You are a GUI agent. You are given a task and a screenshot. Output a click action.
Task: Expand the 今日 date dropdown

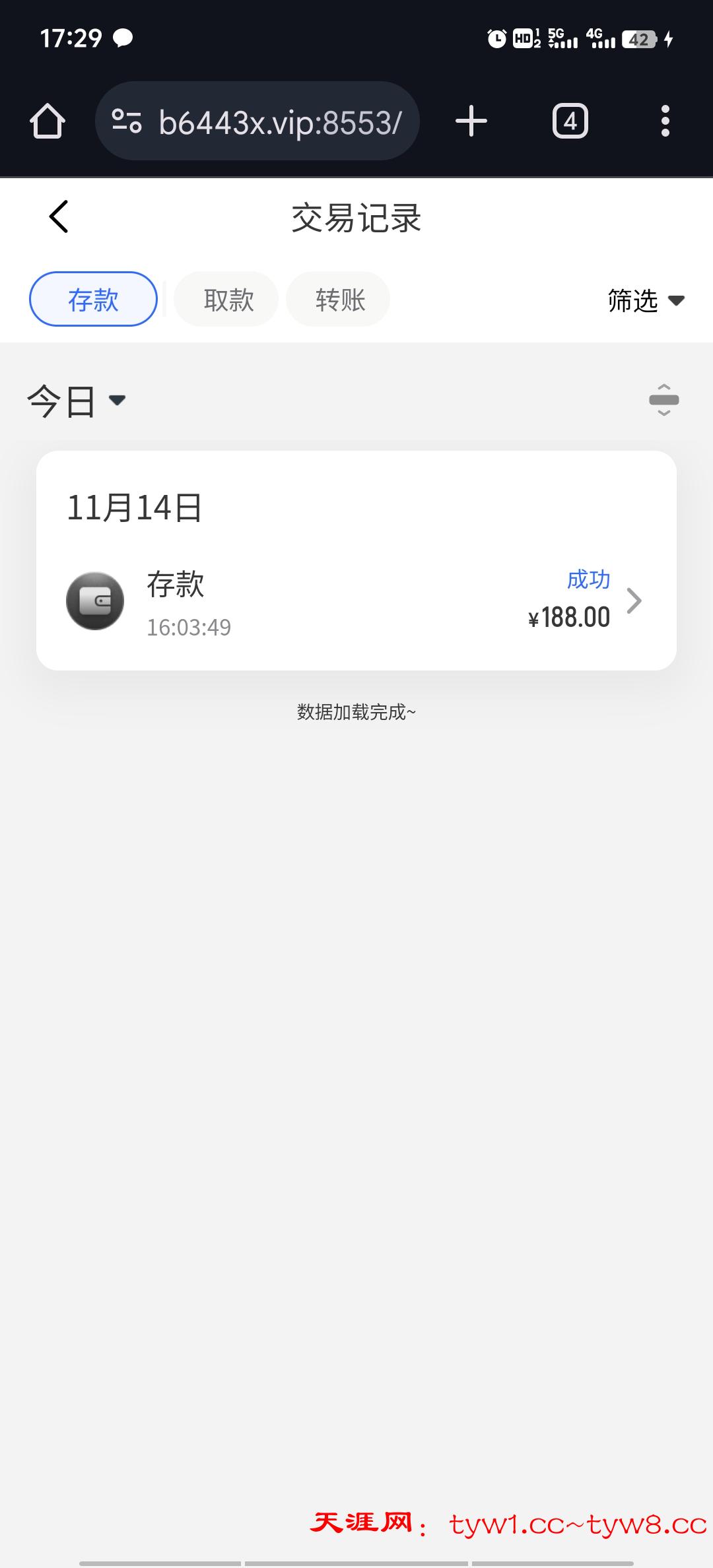[x=77, y=401]
